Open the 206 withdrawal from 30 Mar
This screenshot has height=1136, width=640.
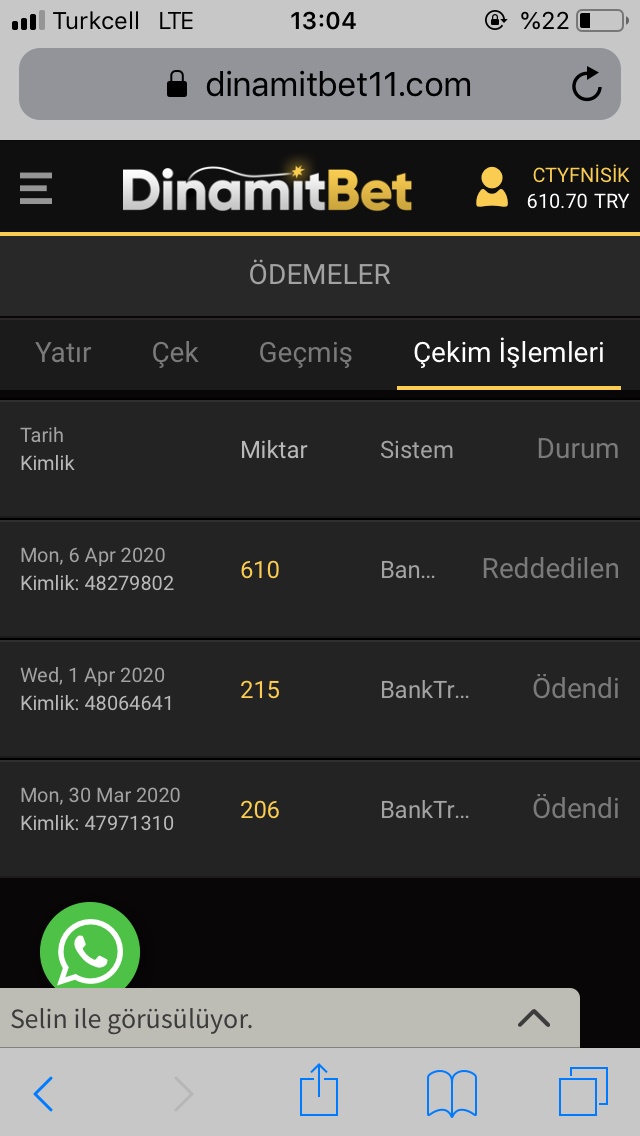coord(320,819)
